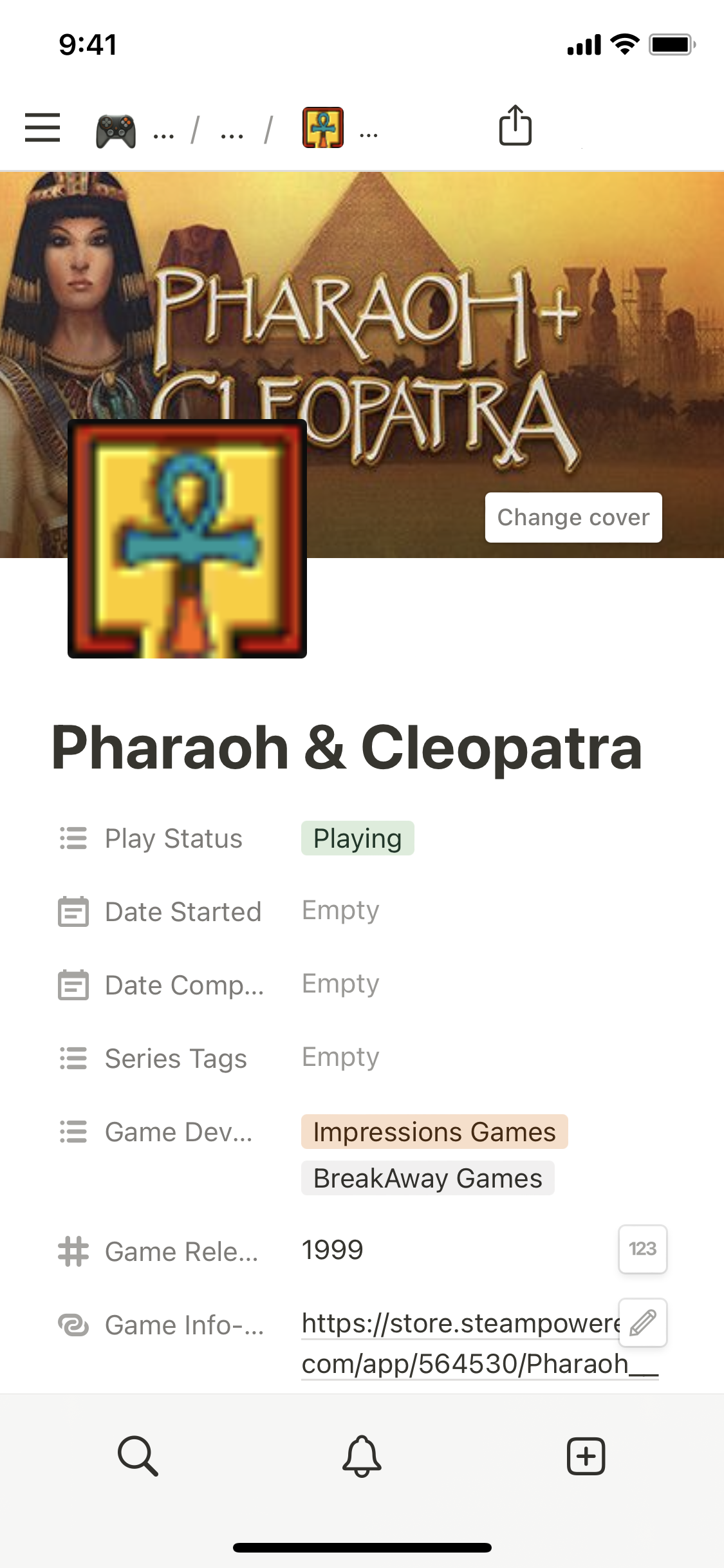The image size is (724, 1568).
Task: Edit the Pharaoh & Cleopatra title
Action: pos(346,748)
